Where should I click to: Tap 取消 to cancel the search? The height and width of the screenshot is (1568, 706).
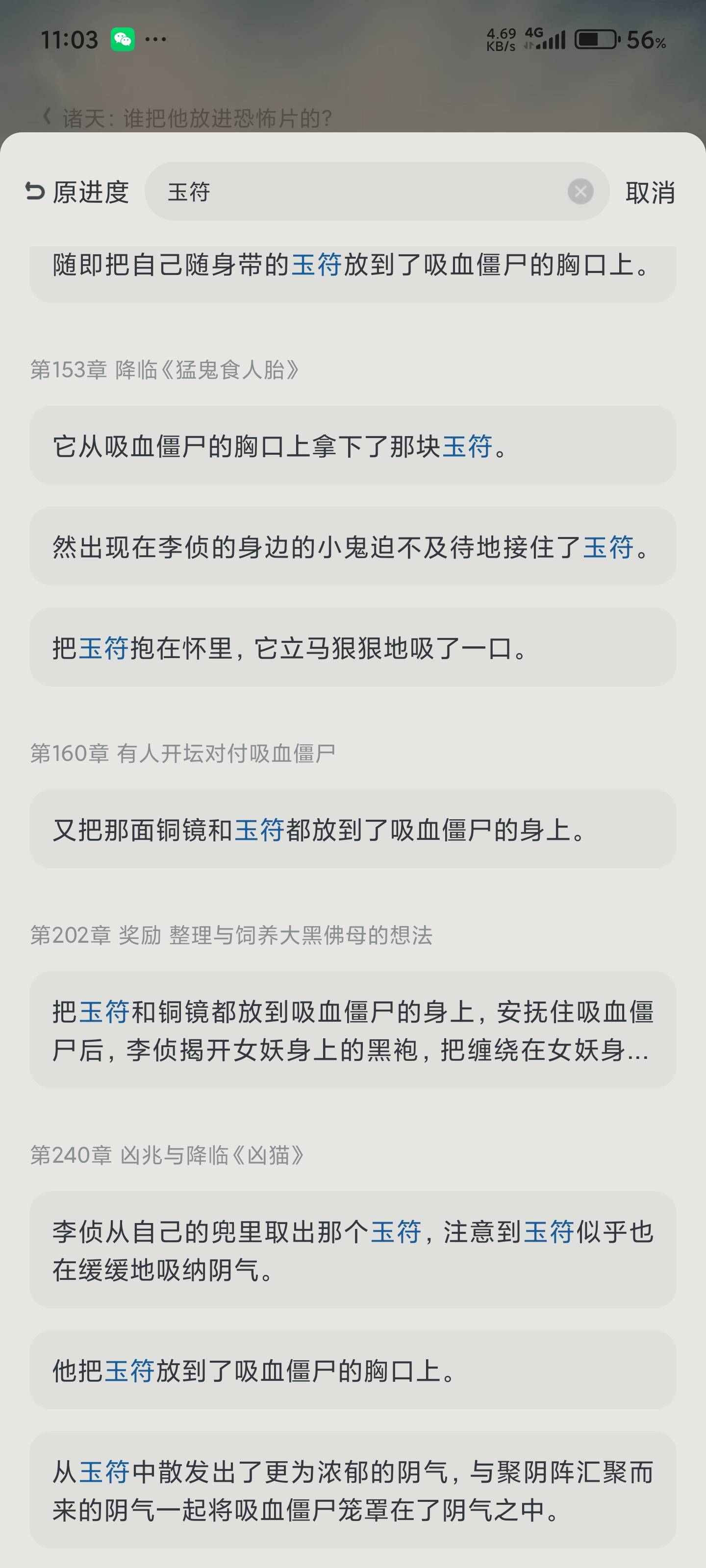point(649,193)
